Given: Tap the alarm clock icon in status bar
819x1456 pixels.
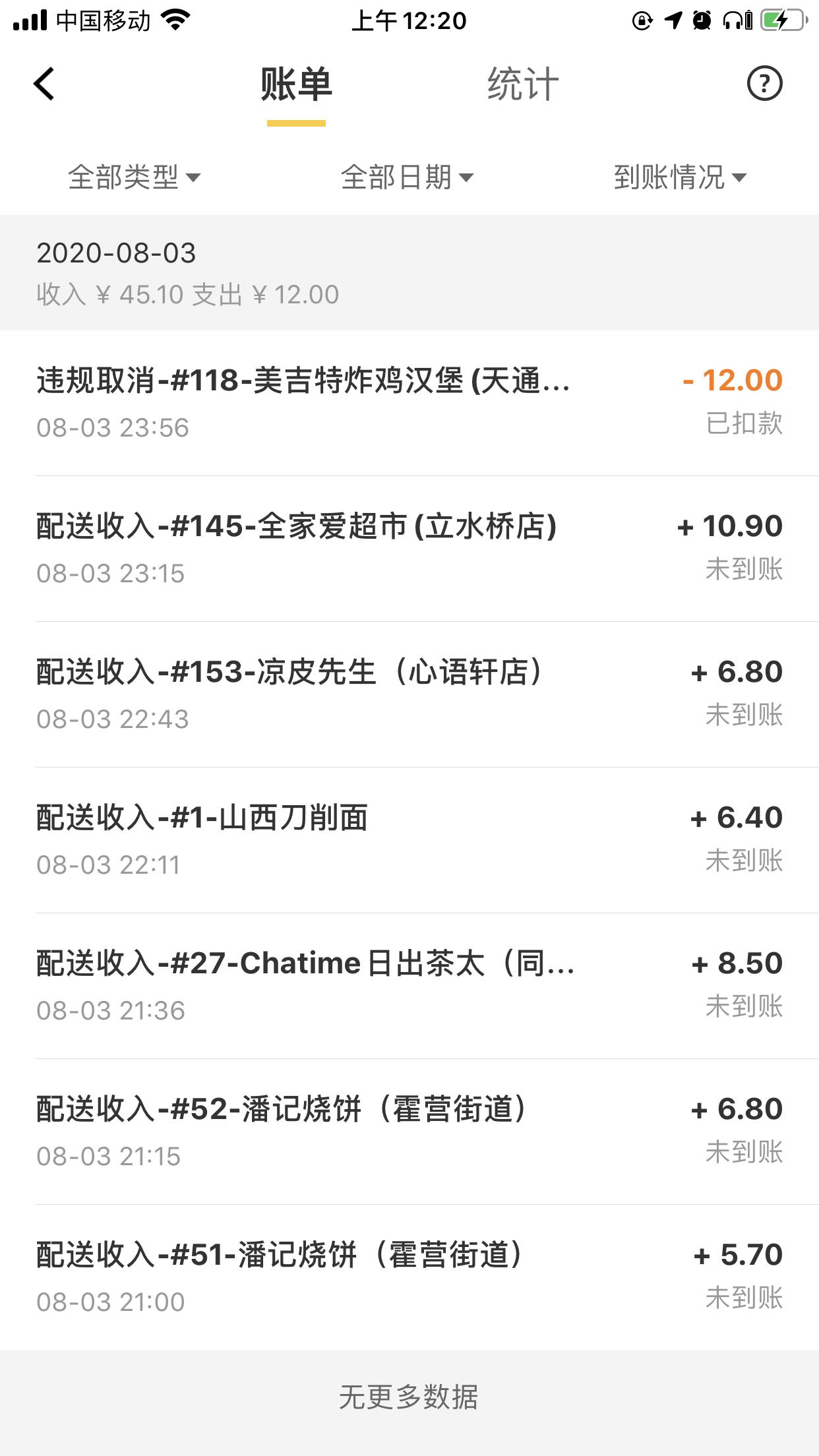Looking at the screenshot, I should pos(700,19).
